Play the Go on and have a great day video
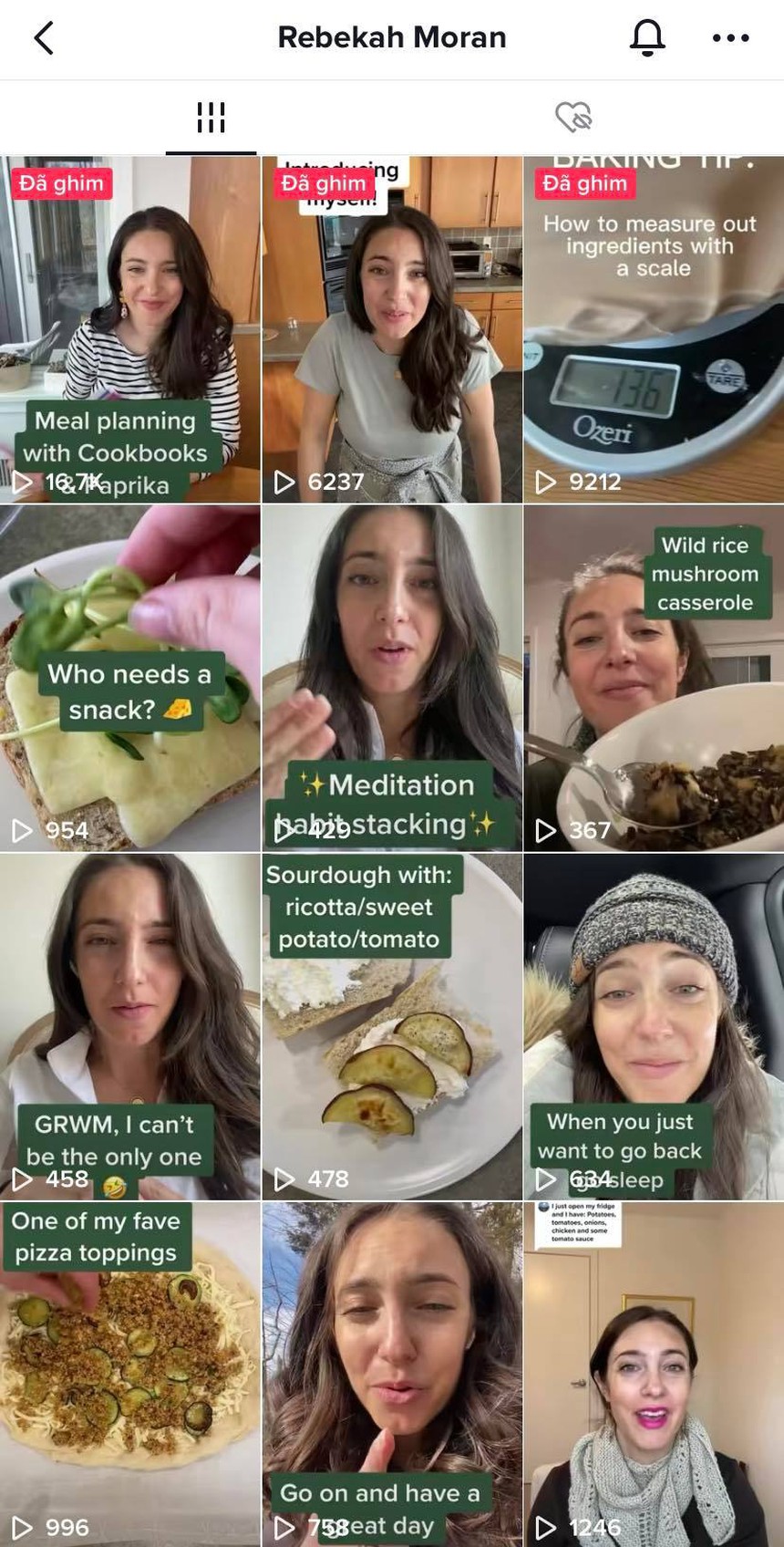 point(392,1375)
